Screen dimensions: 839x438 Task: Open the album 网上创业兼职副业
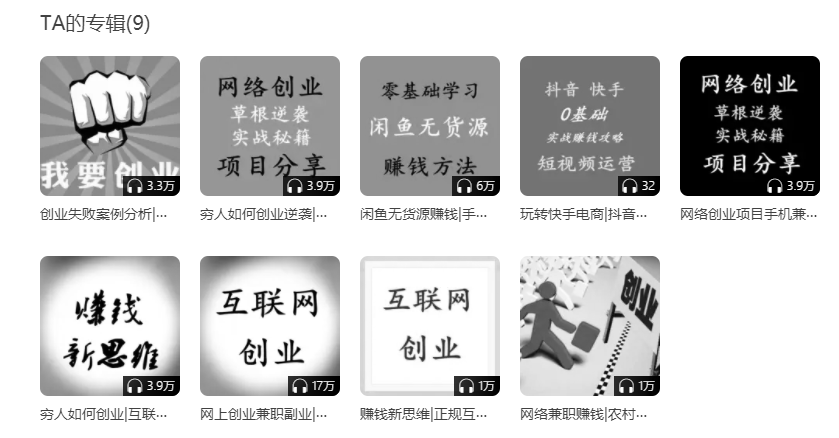[x=270, y=326]
